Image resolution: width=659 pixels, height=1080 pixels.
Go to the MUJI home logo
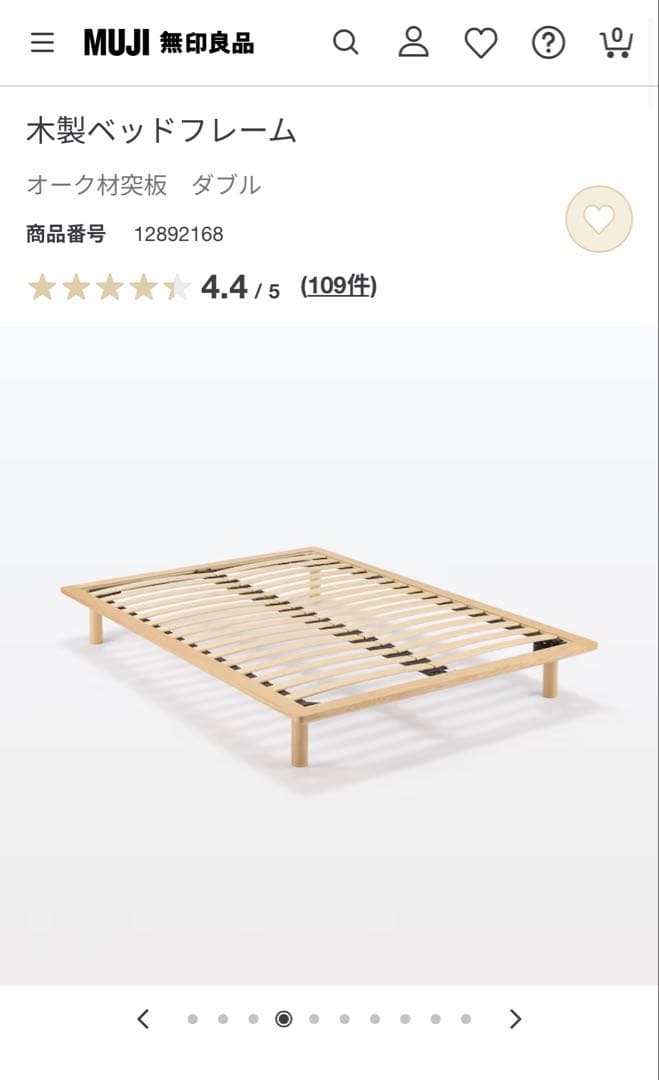click(168, 43)
